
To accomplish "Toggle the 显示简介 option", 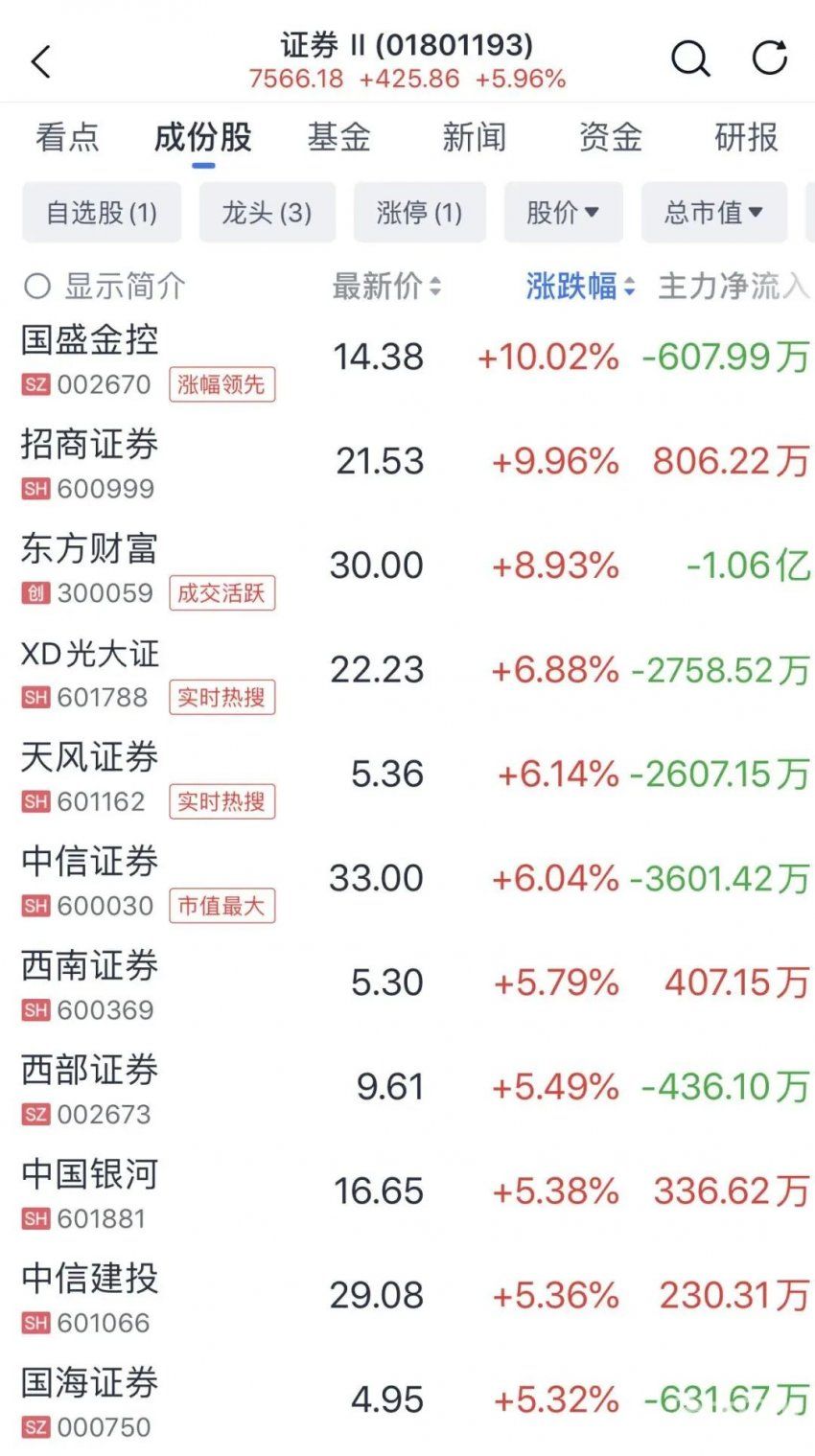I will (105, 286).
